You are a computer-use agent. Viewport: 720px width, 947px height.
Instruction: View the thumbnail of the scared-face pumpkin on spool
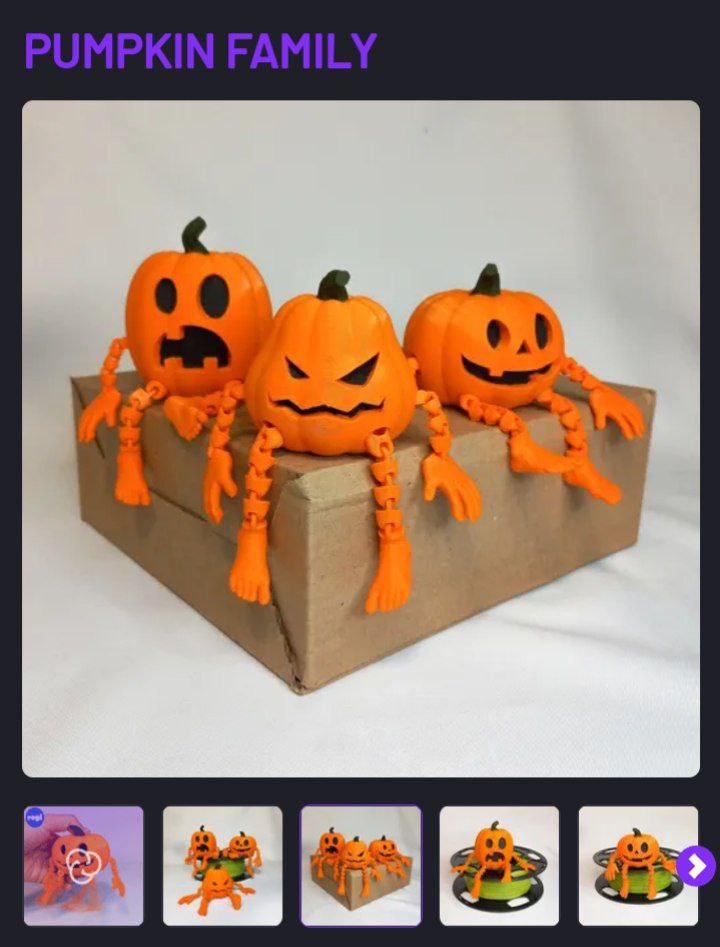pyautogui.click(x=499, y=865)
